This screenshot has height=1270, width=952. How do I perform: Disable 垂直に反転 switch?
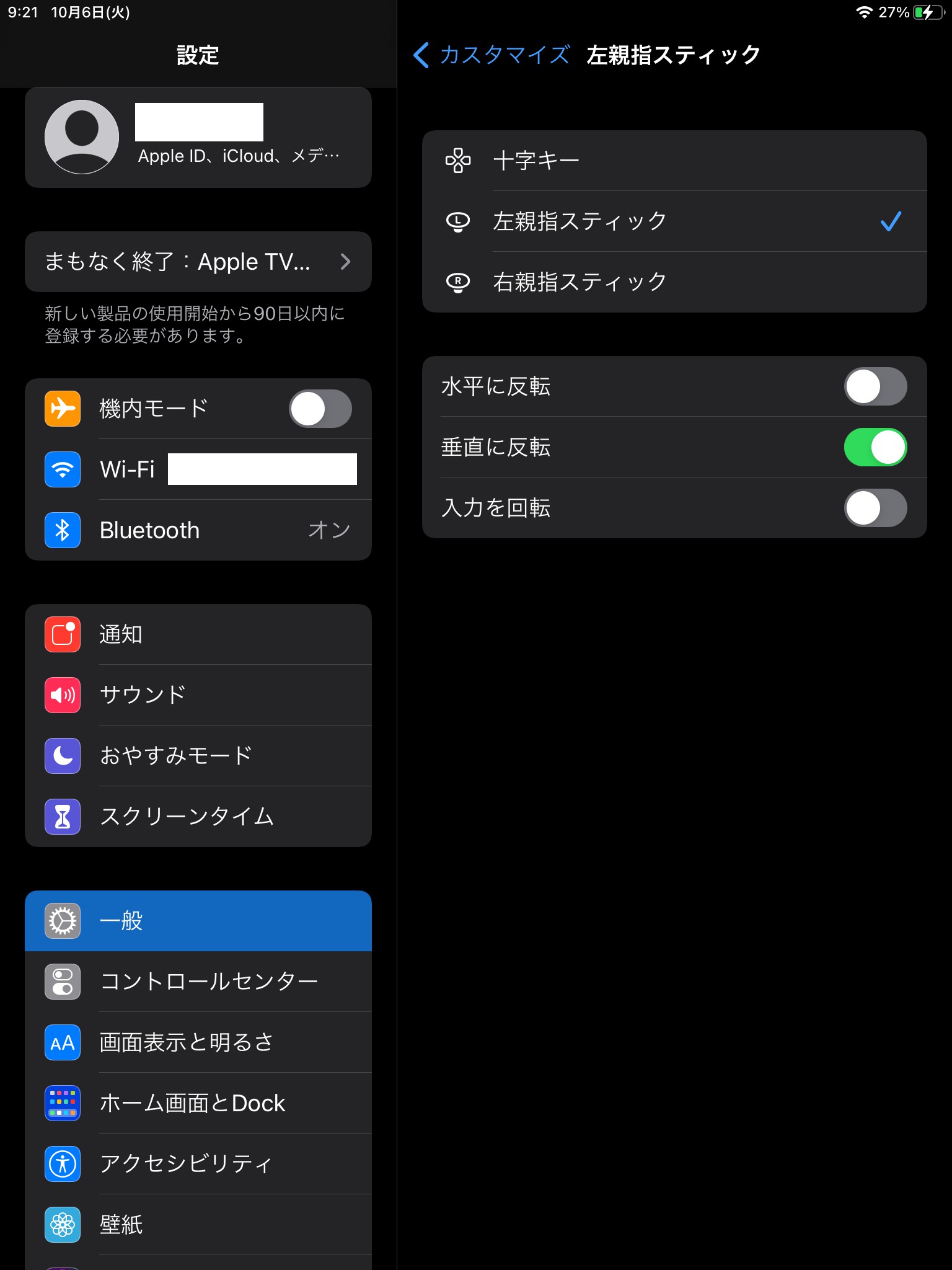[875, 447]
